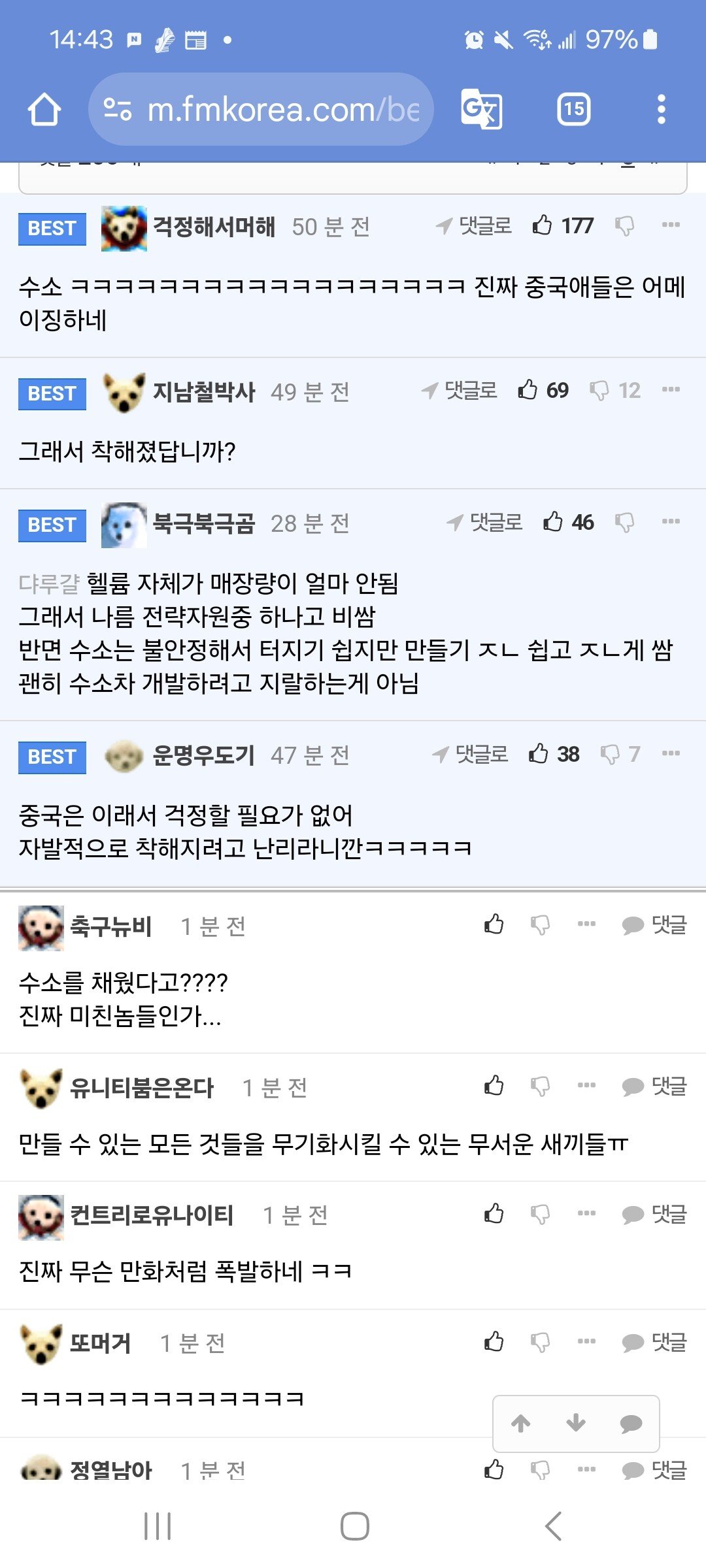Image resolution: width=706 pixels, height=1568 pixels.
Task: Like the comment by 걱정해서머해
Action: tap(542, 225)
